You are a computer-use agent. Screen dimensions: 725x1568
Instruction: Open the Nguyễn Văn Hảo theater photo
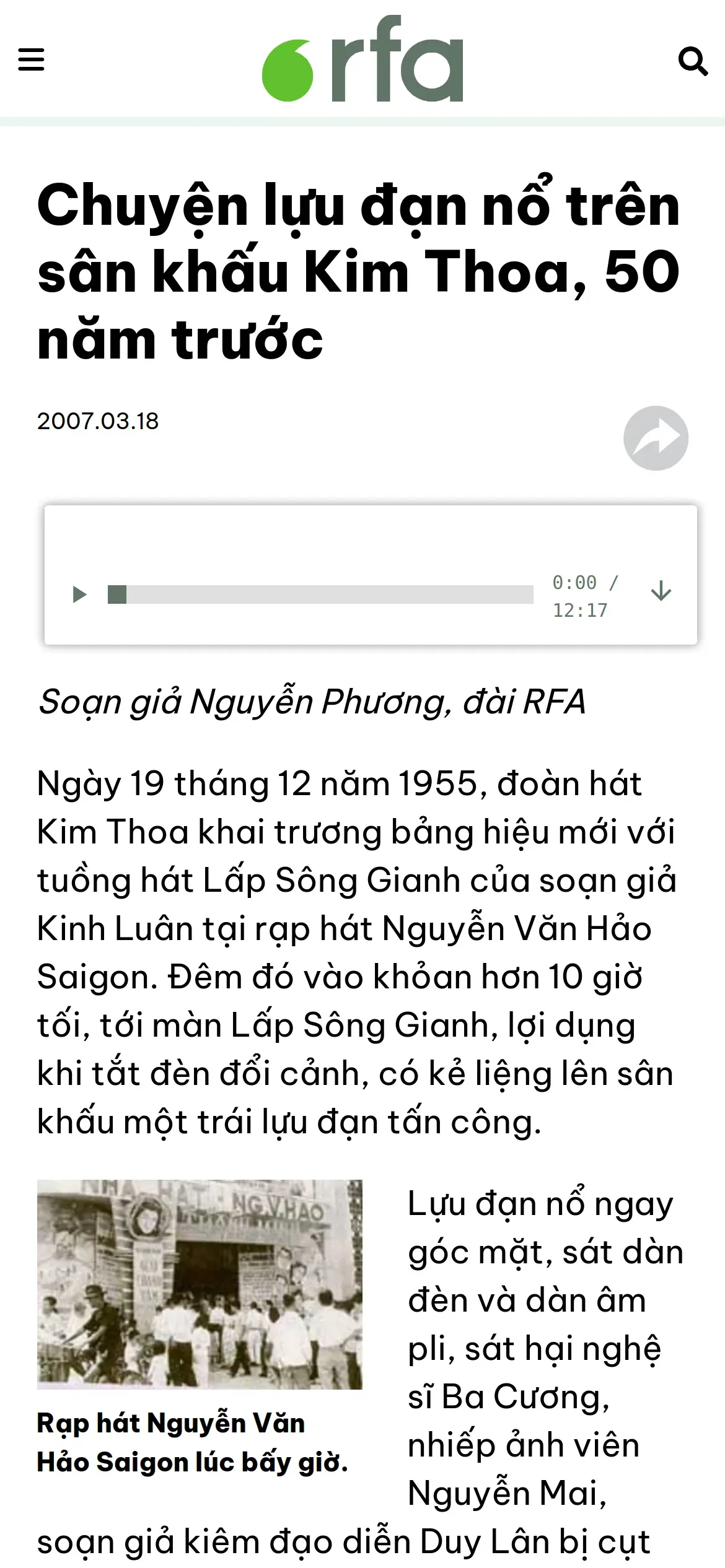tap(200, 1284)
